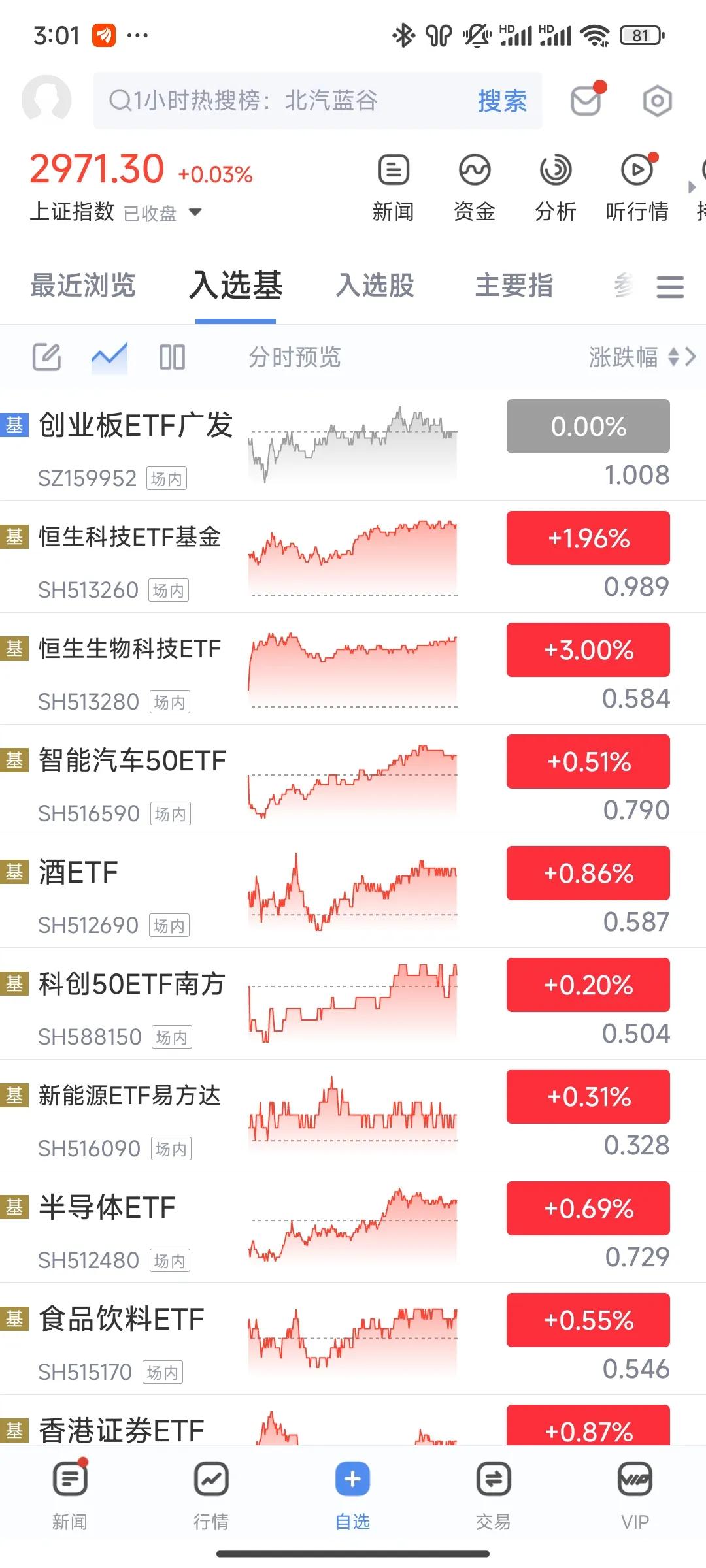
Task: Open the messages envelope icon
Action: click(586, 101)
